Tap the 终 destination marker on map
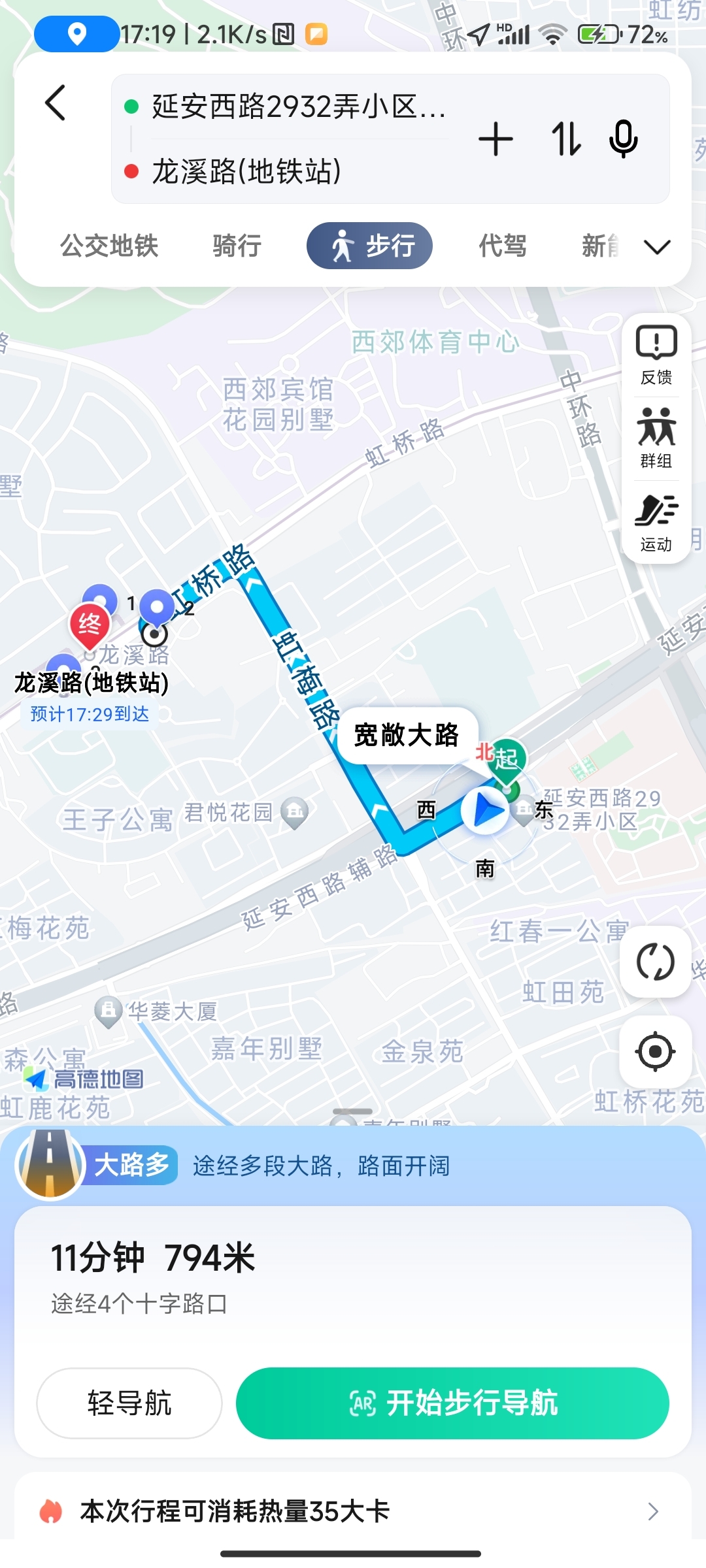Image resolution: width=706 pixels, height=1568 pixels. point(90,625)
